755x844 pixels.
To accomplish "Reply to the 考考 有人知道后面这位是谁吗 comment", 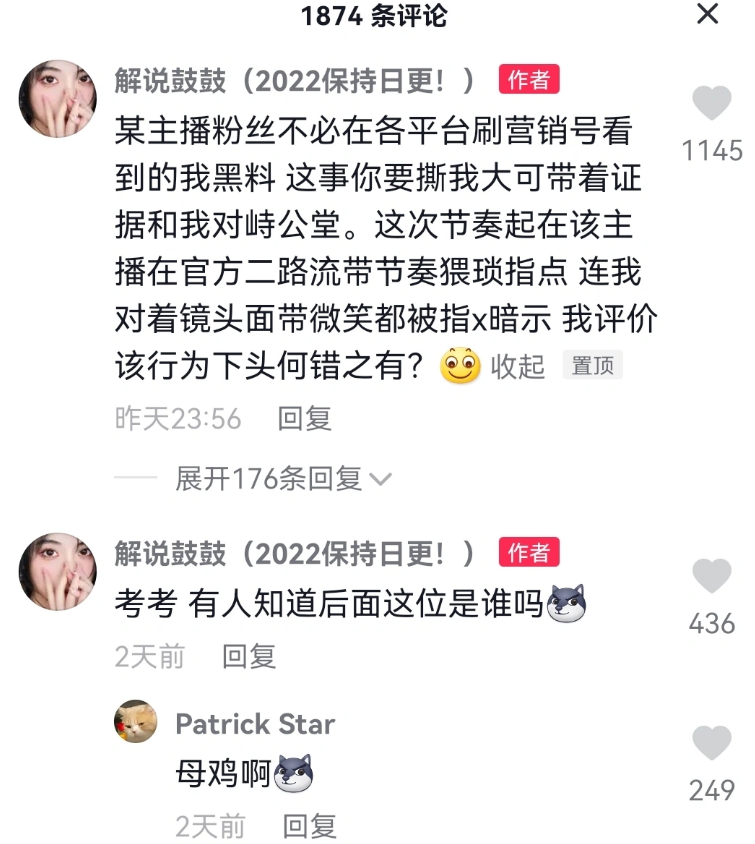I will click(248, 656).
